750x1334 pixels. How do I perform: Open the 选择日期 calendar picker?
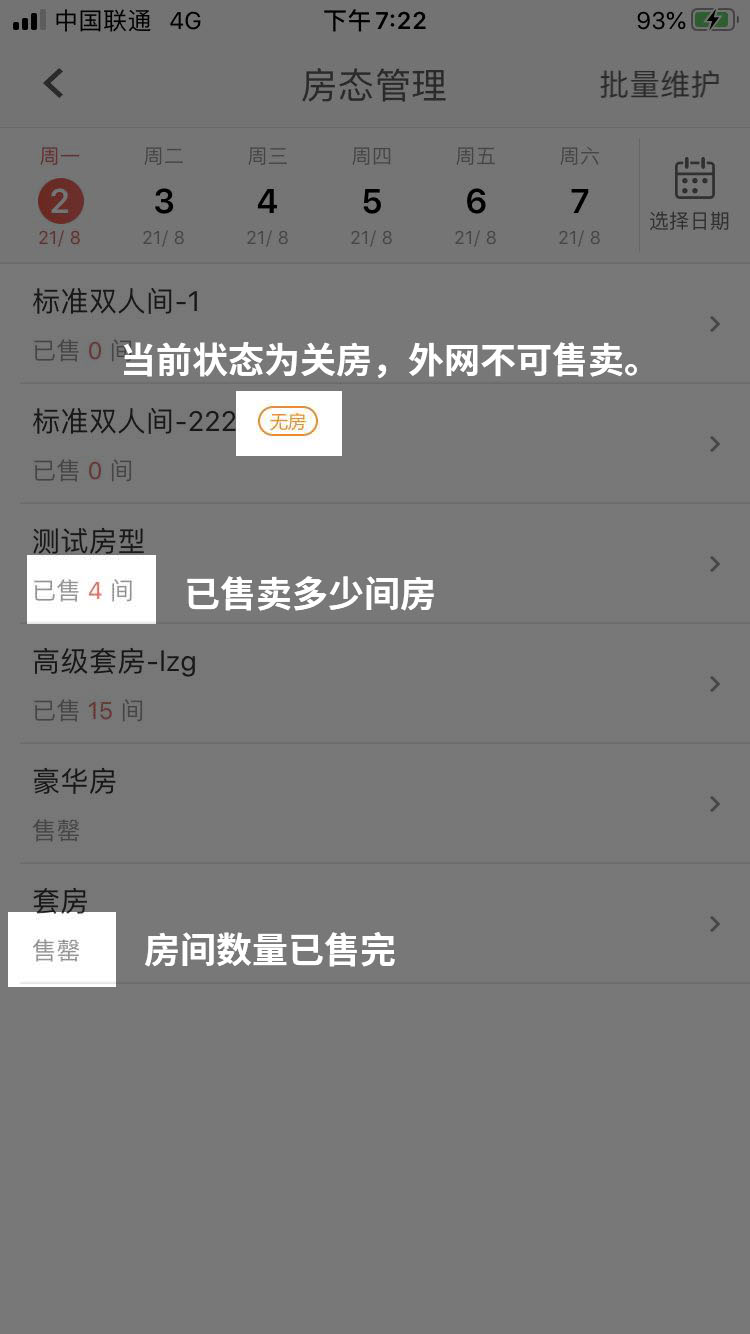tap(693, 196)
